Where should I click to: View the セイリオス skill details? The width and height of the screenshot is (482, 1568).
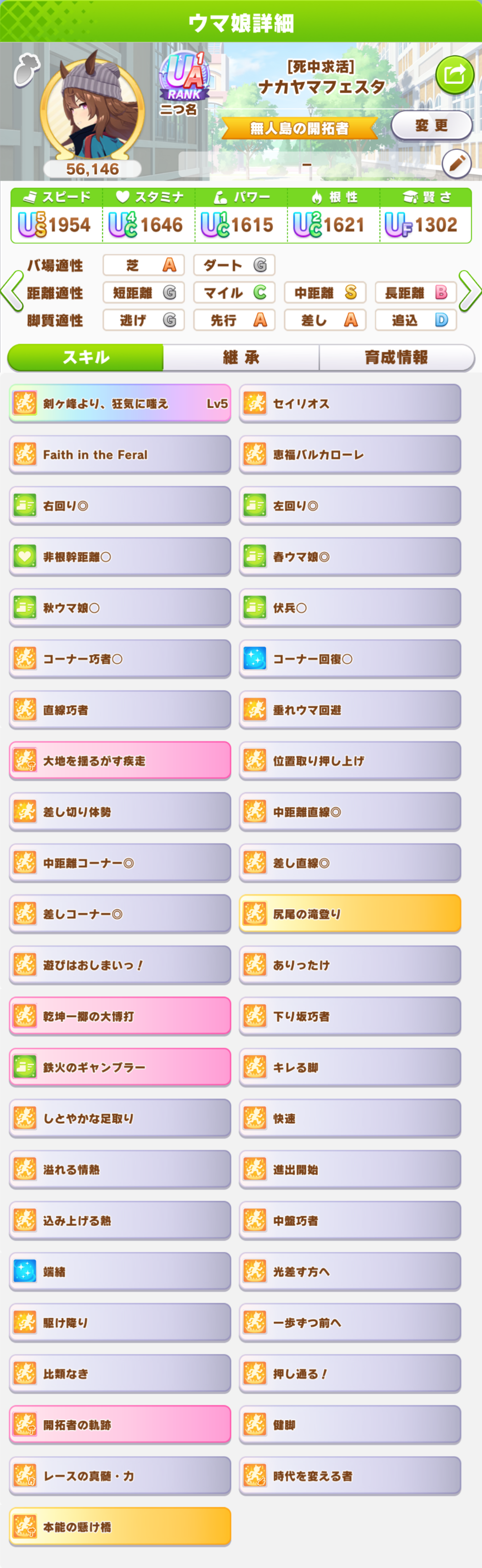tap(350, 404)
